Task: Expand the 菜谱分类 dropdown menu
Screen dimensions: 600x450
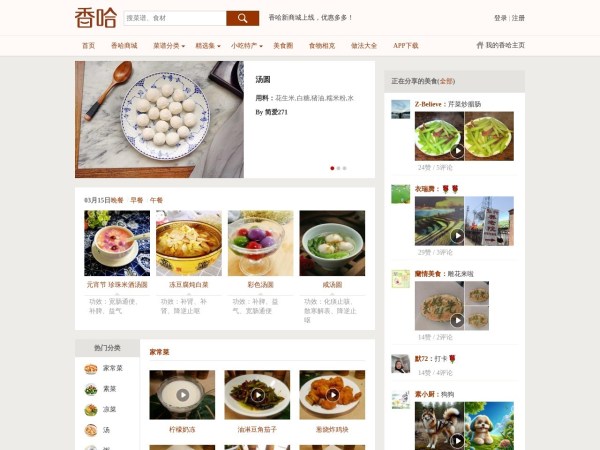Action: (168, 46)
